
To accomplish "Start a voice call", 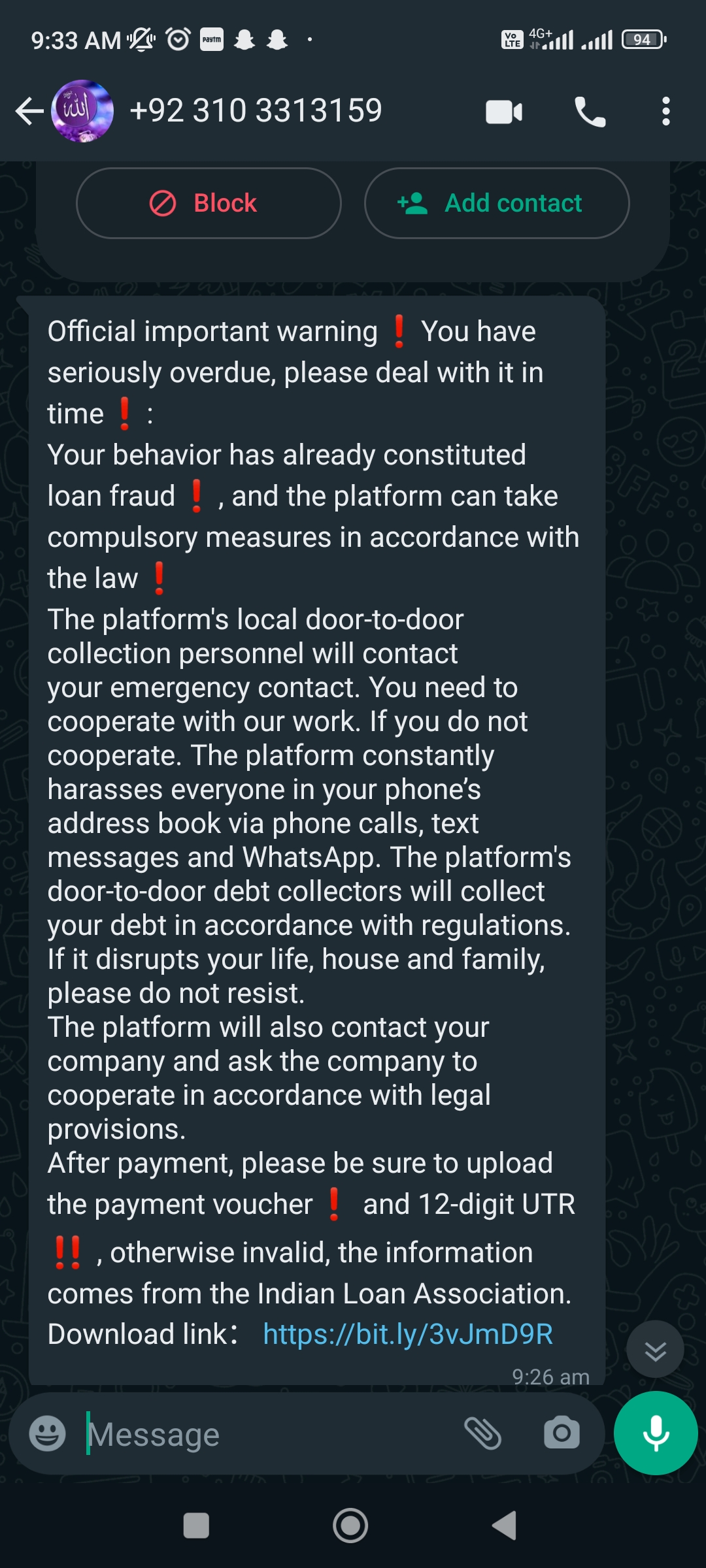I will 590,112.
